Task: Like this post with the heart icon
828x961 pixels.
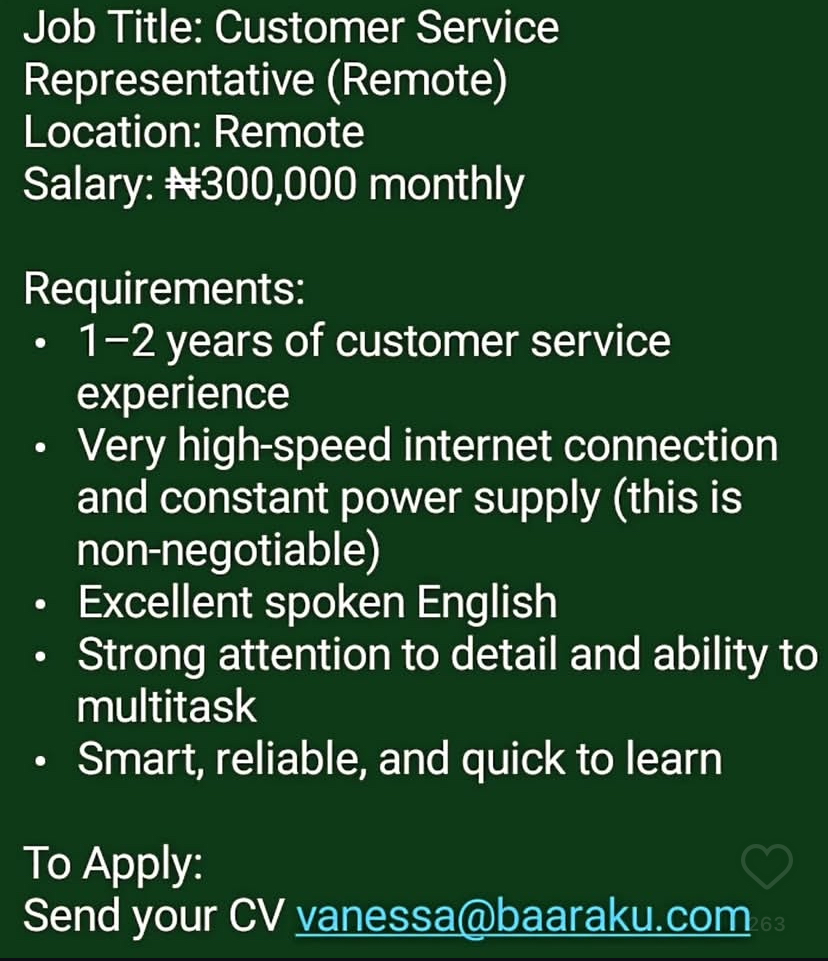Action: [x=767, y=866]
